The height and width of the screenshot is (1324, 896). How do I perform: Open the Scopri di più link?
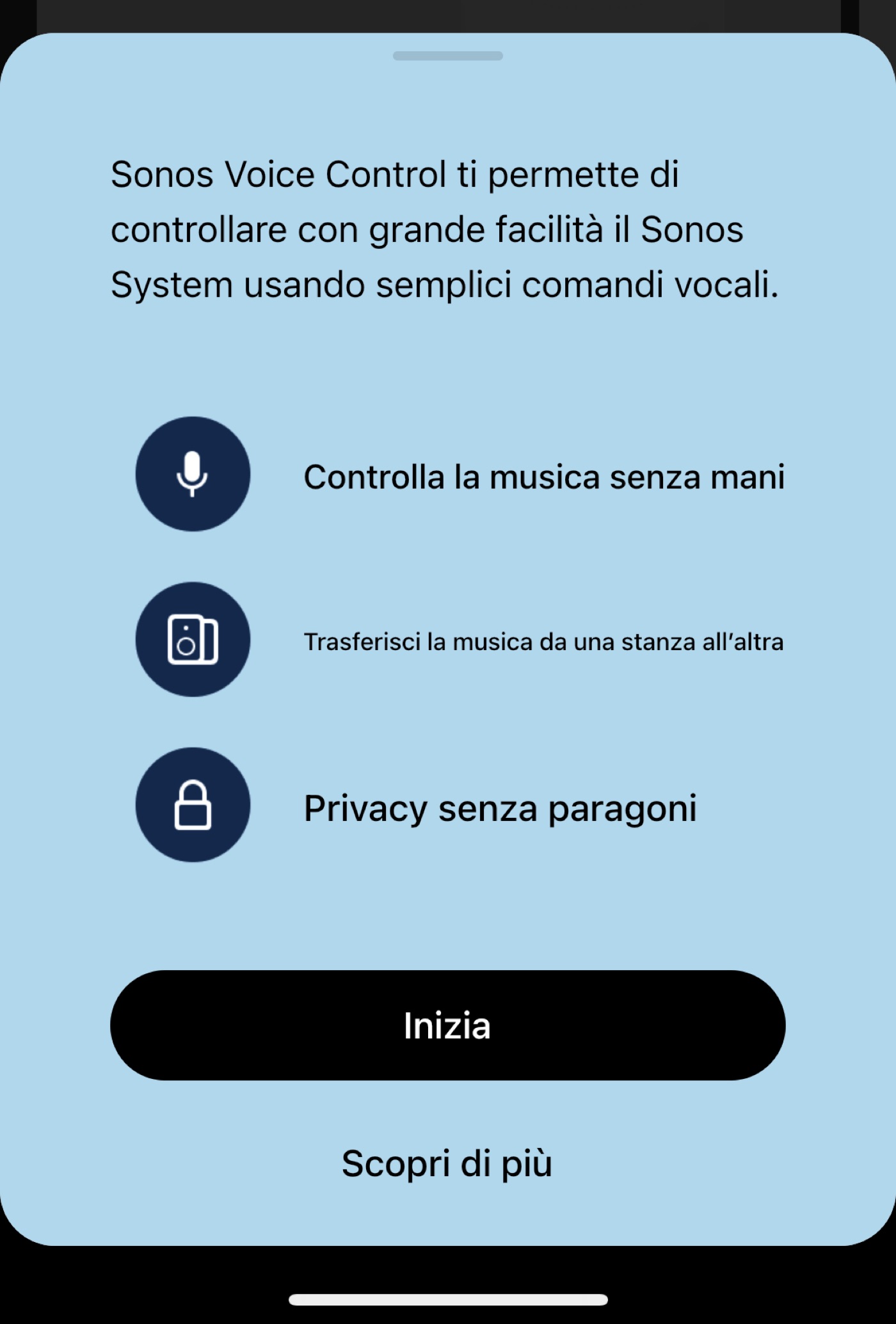click(x=447, y=1163)
